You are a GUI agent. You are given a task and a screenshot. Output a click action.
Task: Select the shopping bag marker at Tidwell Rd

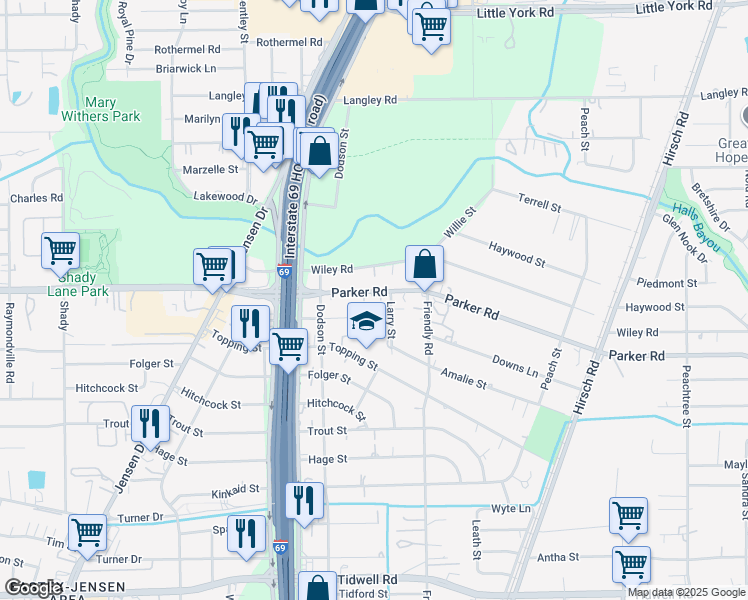pos(317,588)
